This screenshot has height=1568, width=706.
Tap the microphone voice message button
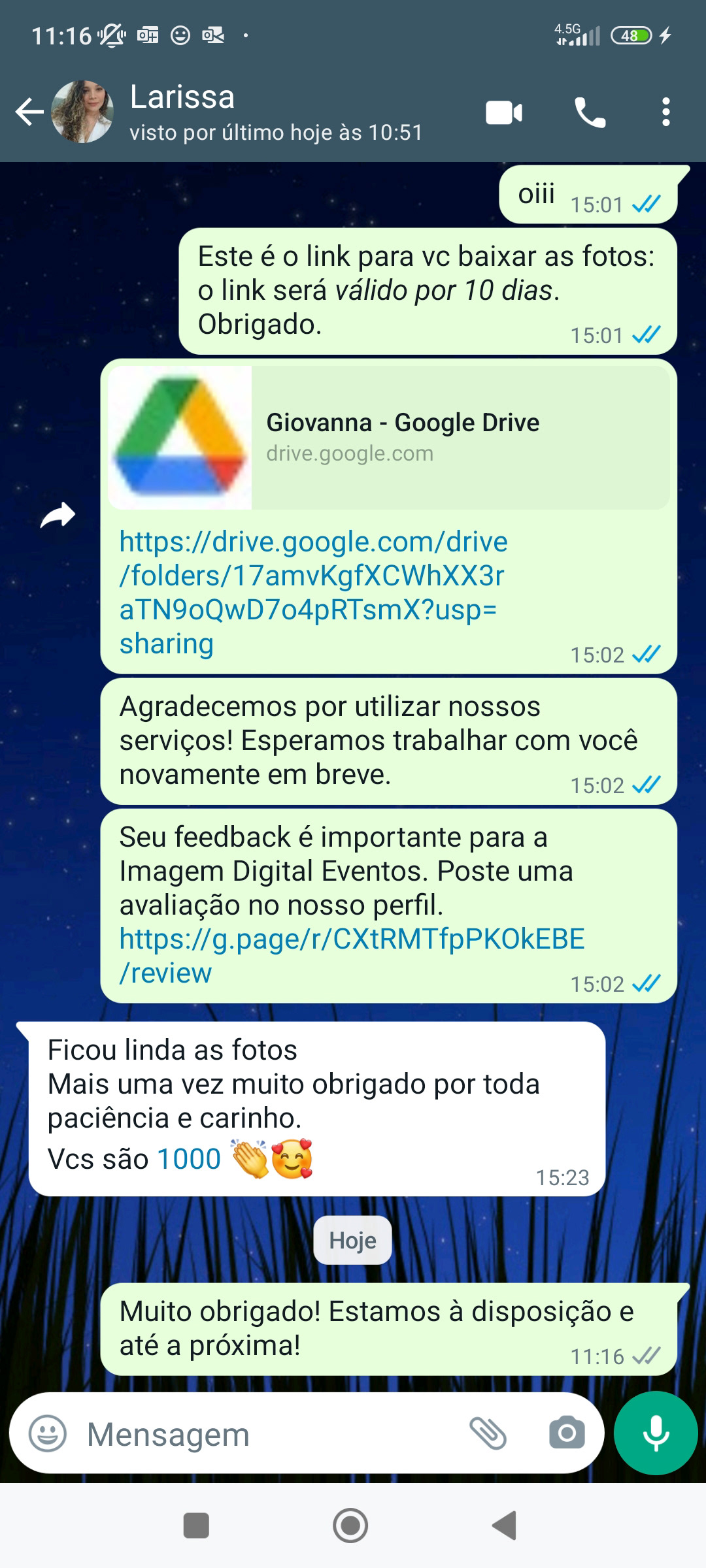(656, 1433)
